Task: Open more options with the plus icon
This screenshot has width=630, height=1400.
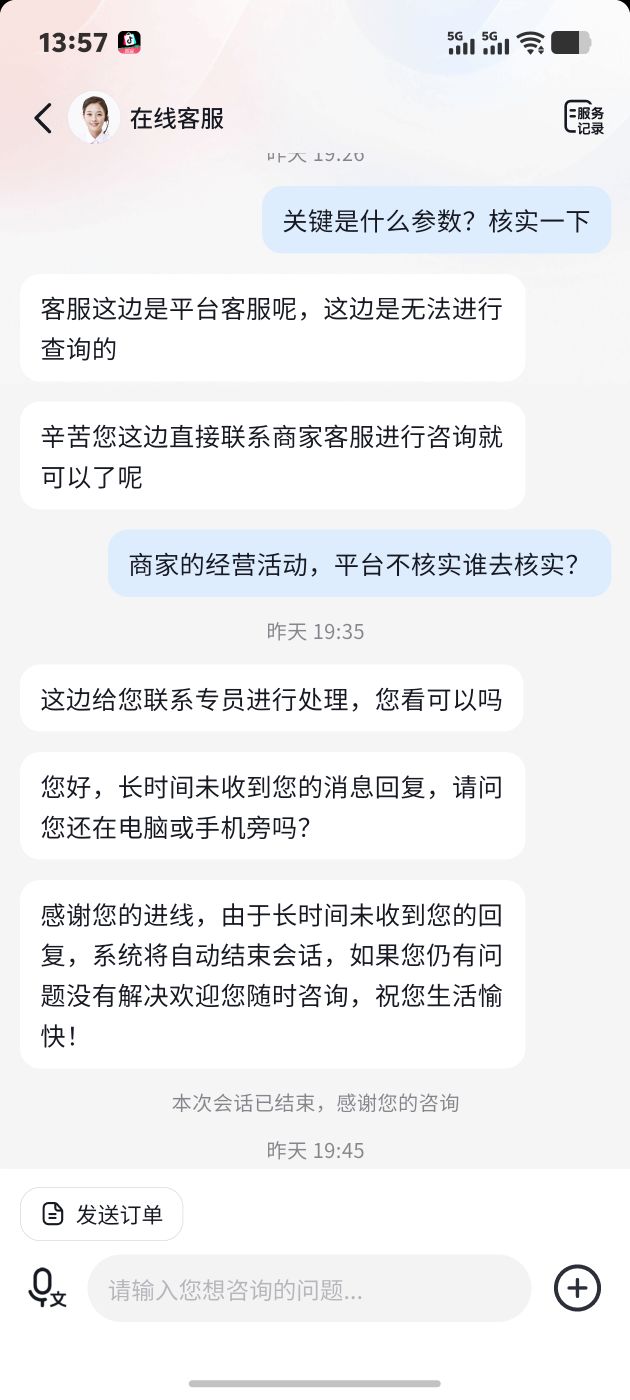Action: click(x=577, y=1288)
